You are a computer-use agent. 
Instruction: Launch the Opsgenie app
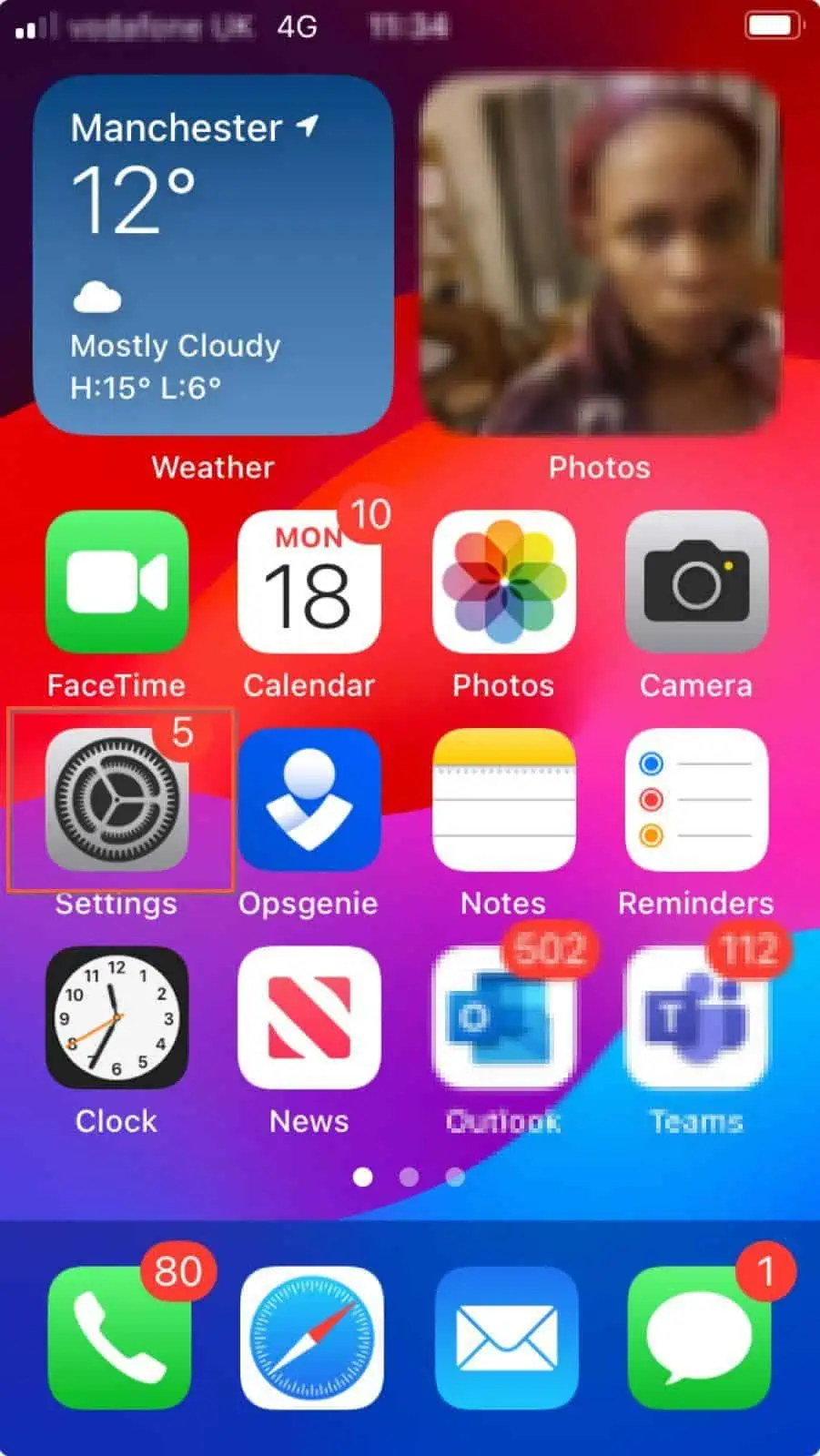tap(309, 800)
